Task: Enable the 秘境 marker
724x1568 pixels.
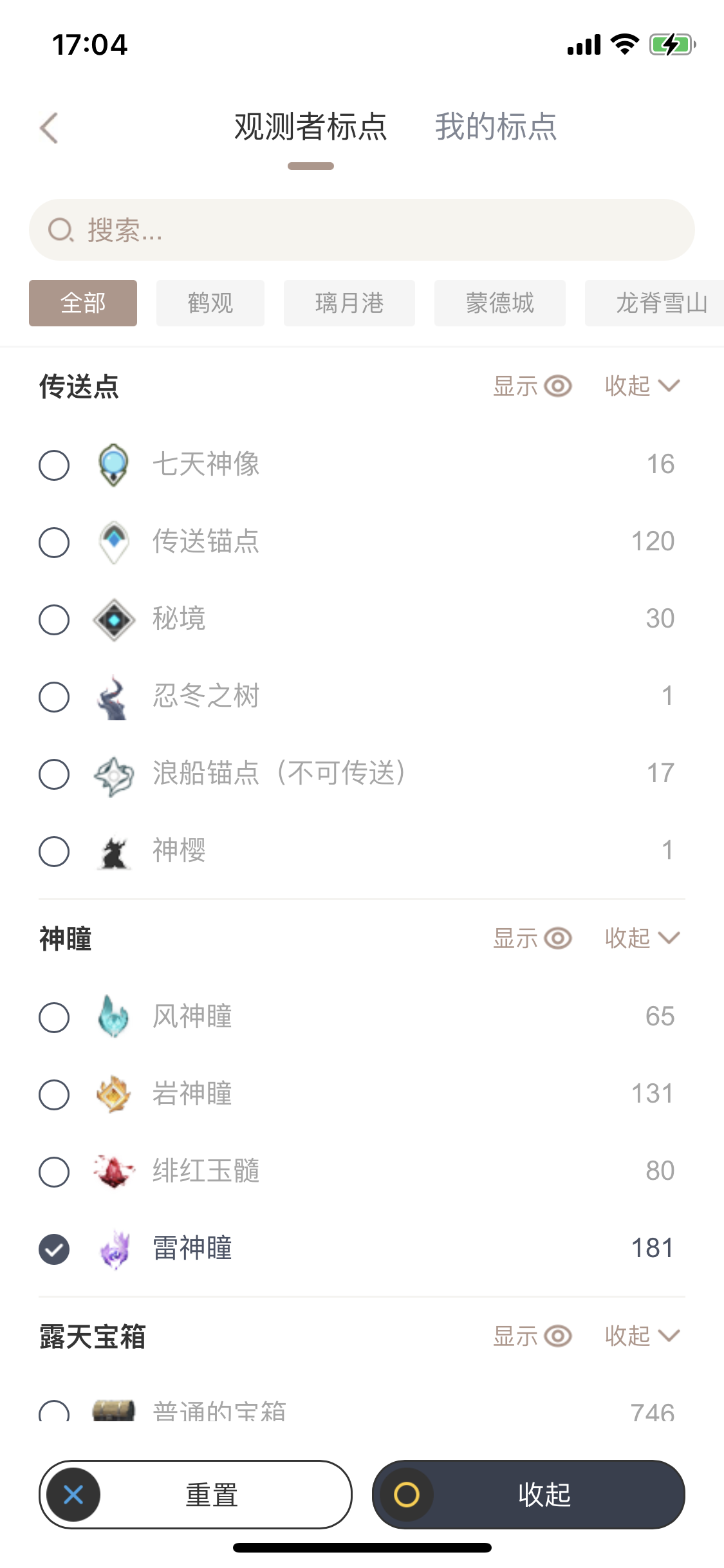Action: (x=54, y=619)
